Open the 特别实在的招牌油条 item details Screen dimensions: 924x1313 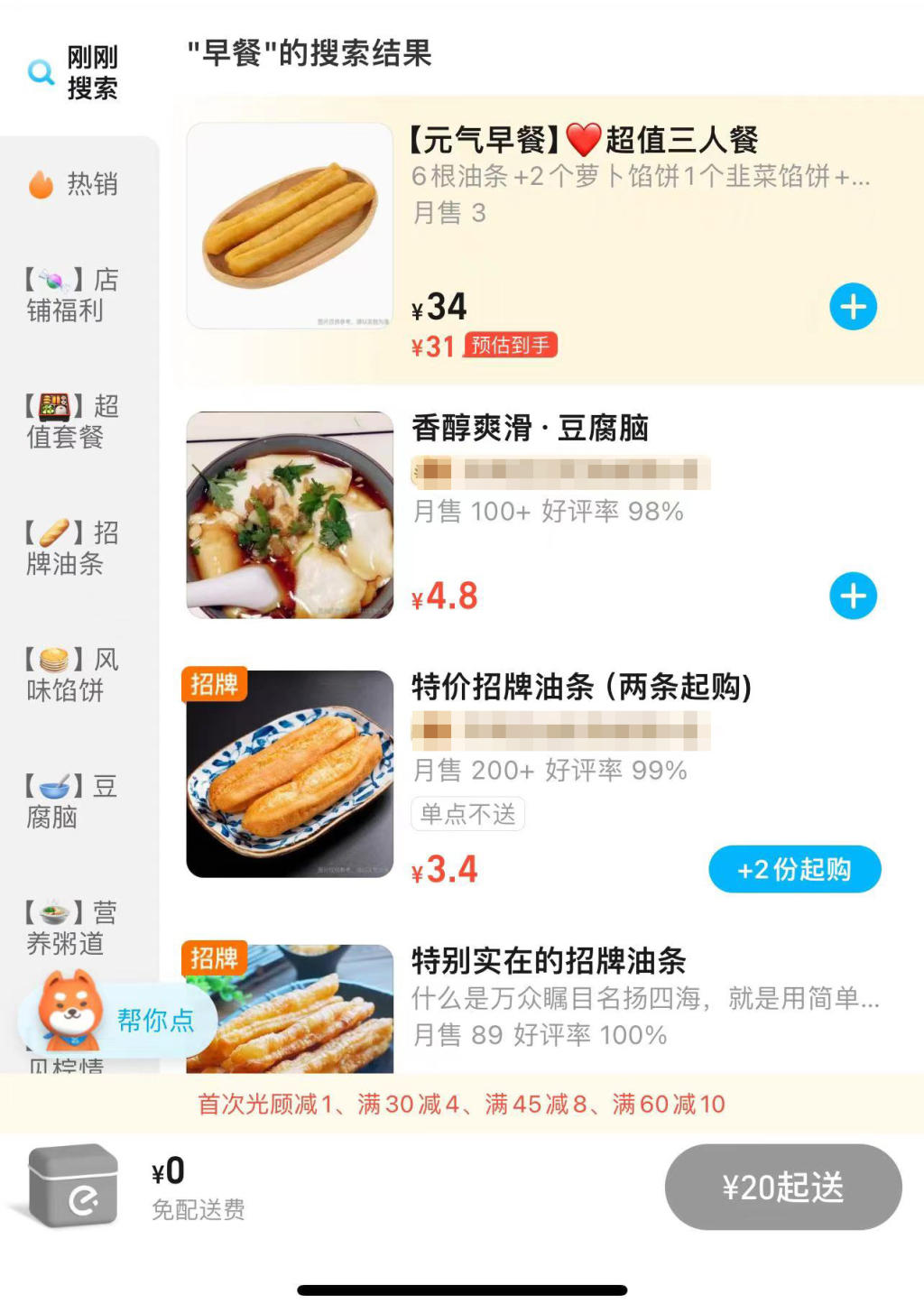(x=549, y=962)
